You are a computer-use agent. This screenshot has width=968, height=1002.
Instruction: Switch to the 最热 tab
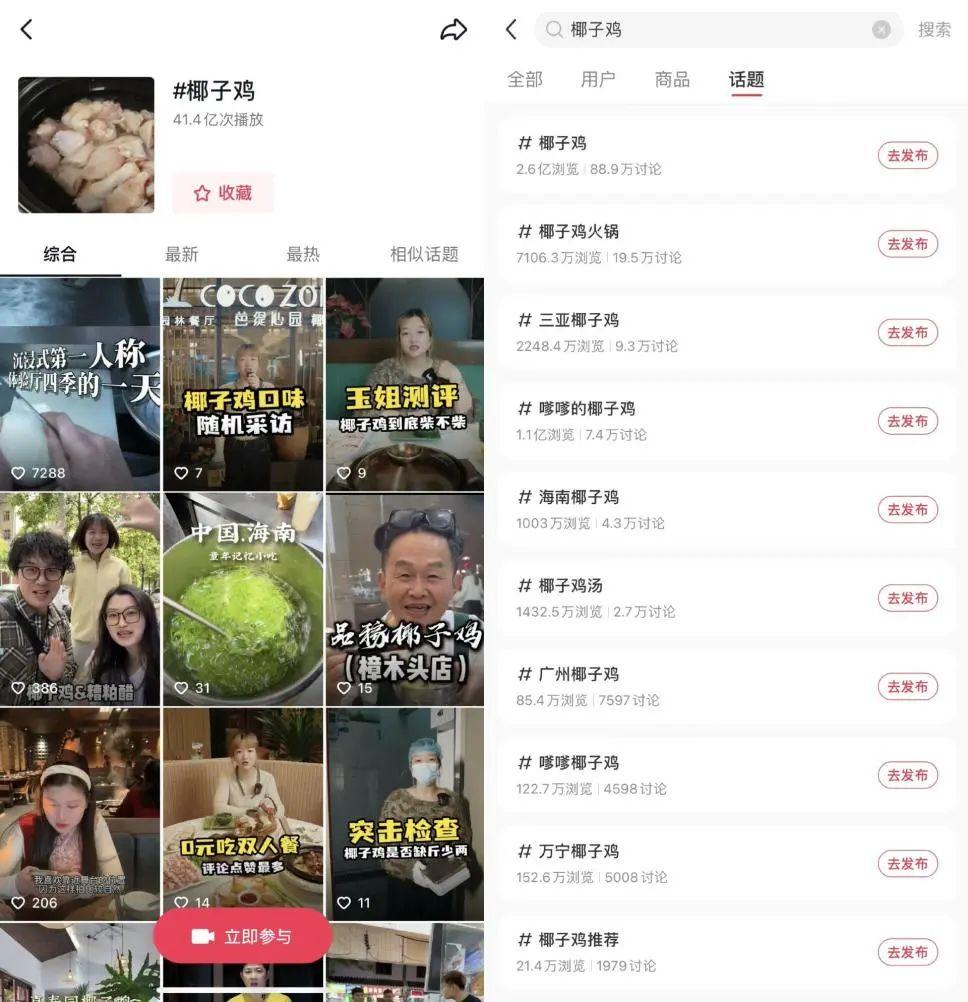(303, 254)
